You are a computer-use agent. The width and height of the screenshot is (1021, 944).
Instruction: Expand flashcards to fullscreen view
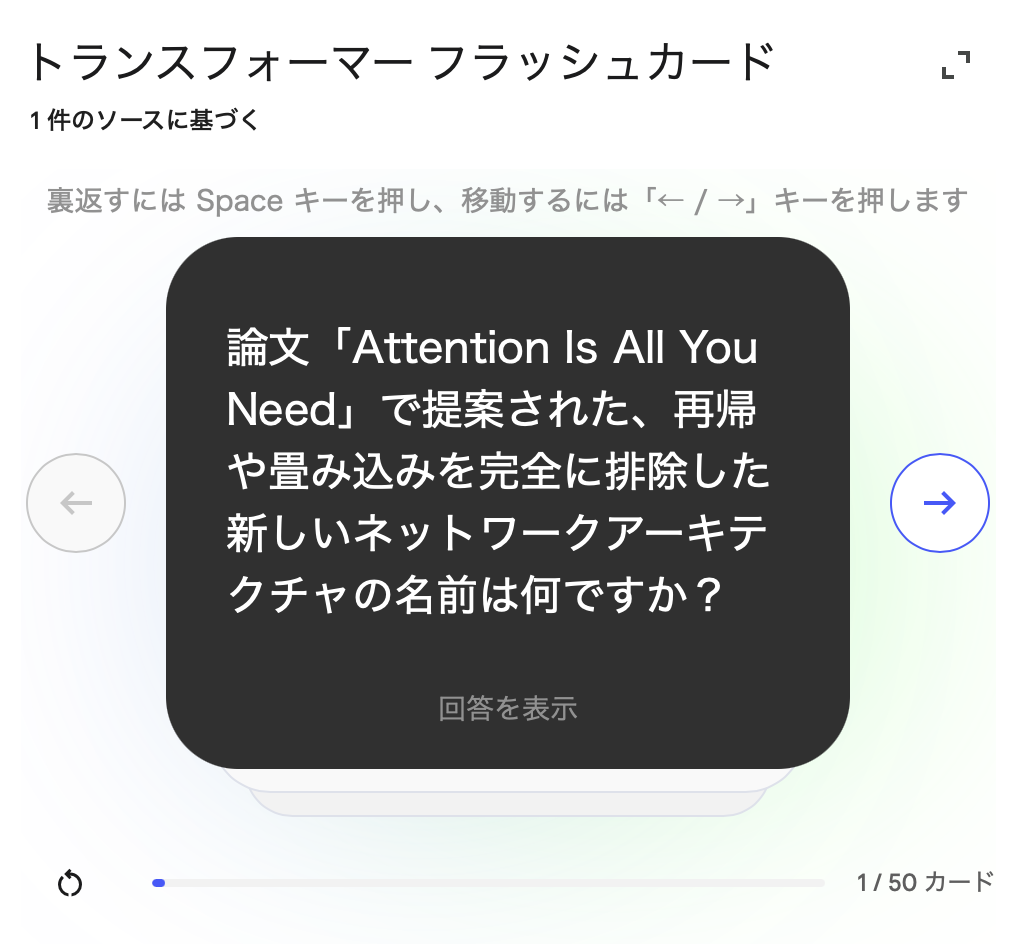[956, 65]
